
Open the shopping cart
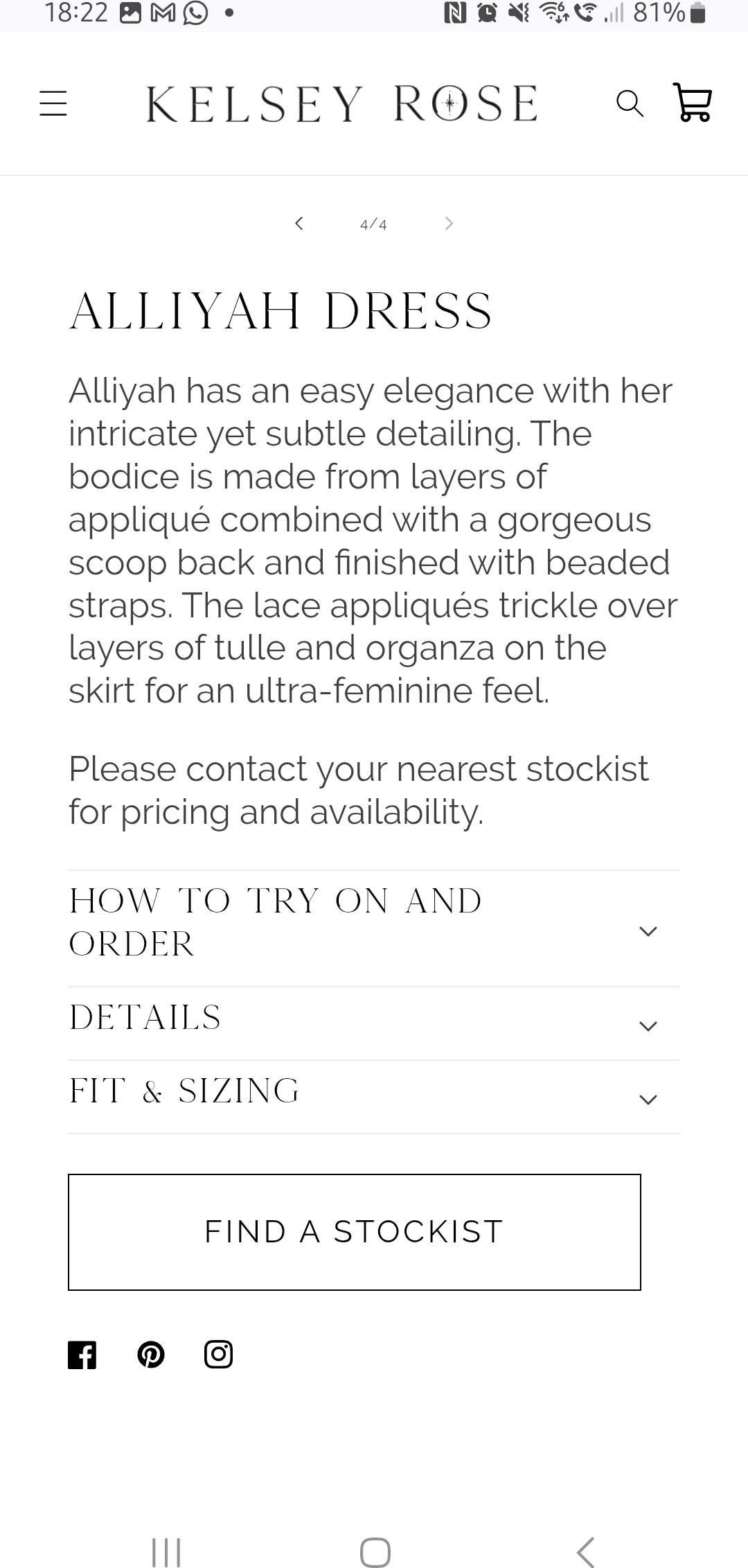tap(693, 103)
